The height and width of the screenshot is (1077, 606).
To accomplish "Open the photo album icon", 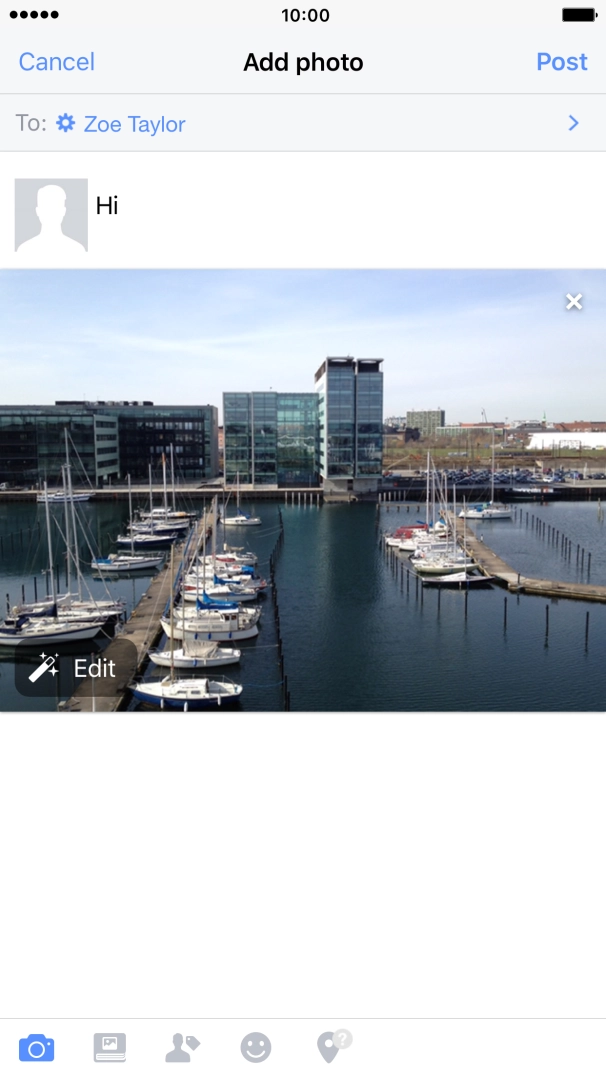I will pos(110,1047).
